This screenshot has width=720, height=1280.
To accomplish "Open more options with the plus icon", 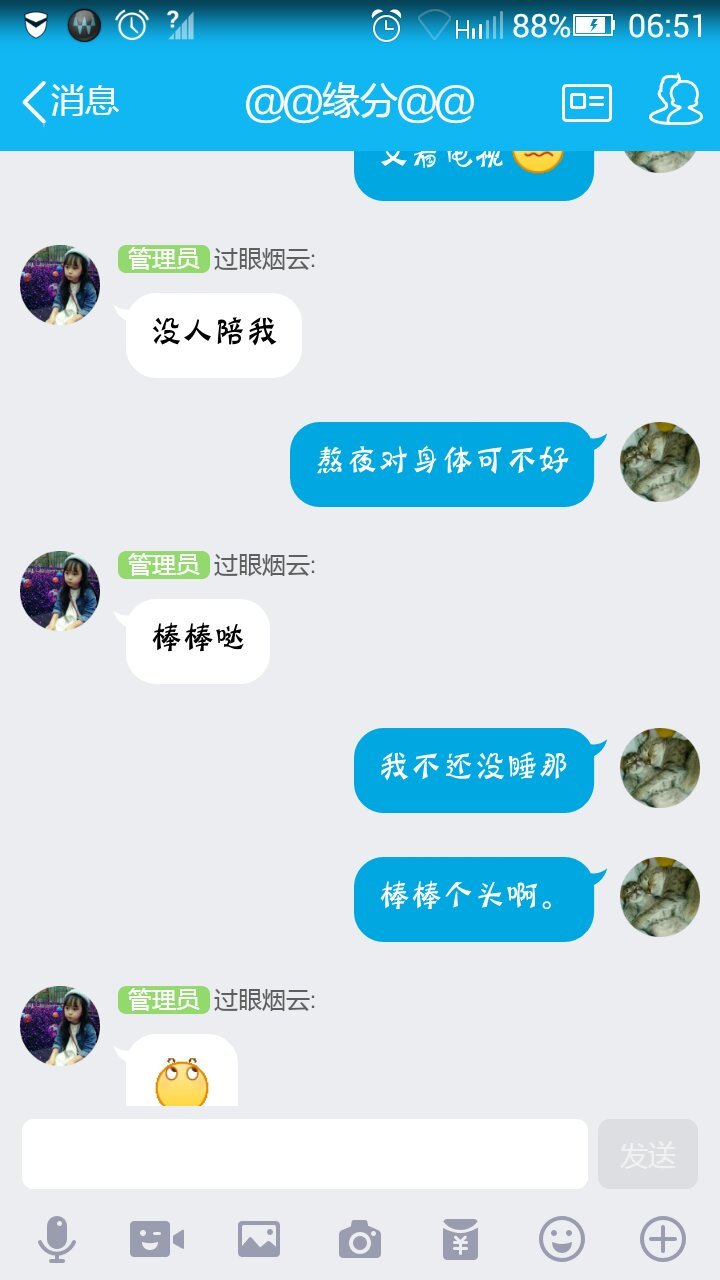I will coord(663,1240).
